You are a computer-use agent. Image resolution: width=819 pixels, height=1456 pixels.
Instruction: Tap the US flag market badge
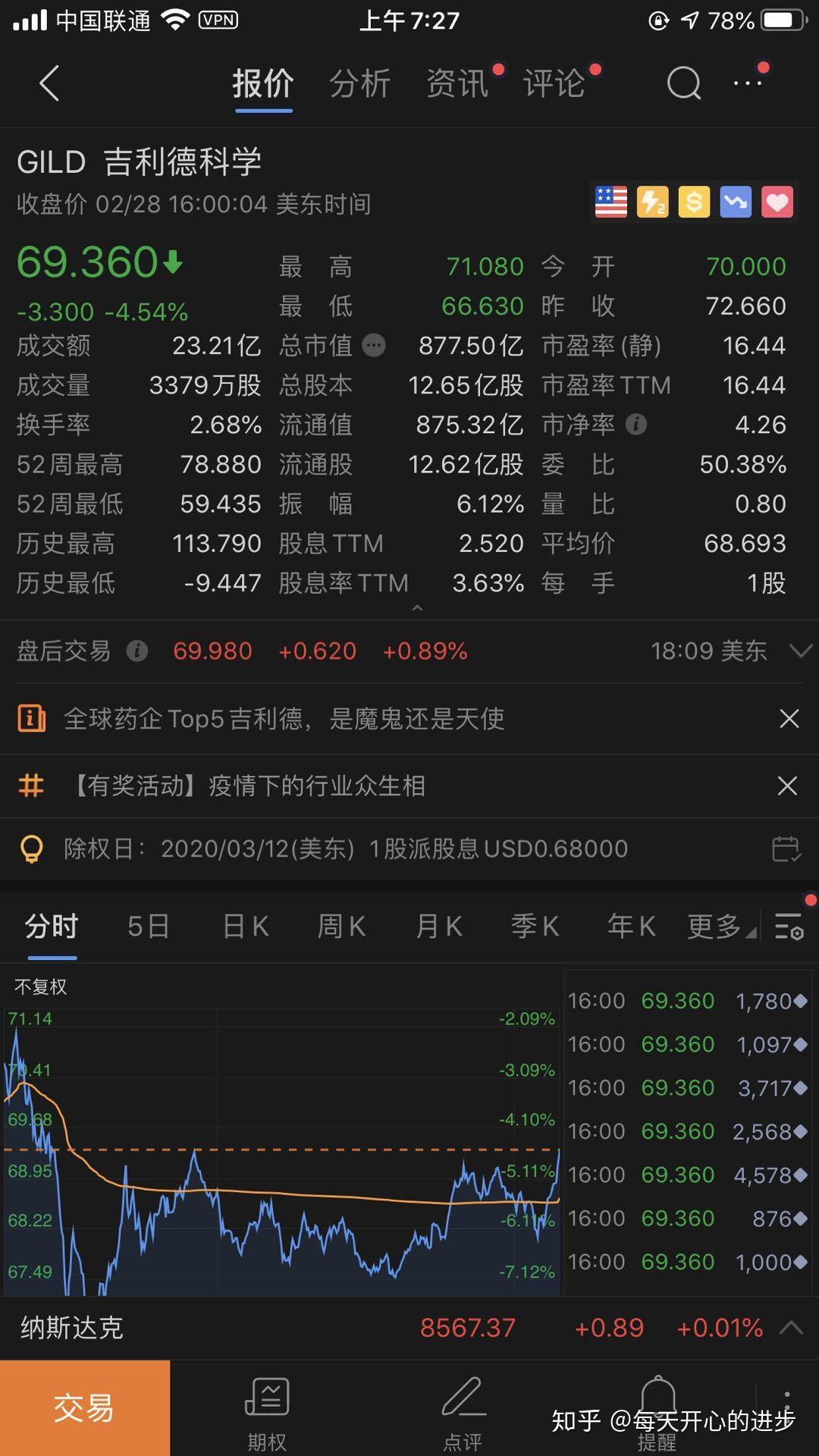pos(610,201)
